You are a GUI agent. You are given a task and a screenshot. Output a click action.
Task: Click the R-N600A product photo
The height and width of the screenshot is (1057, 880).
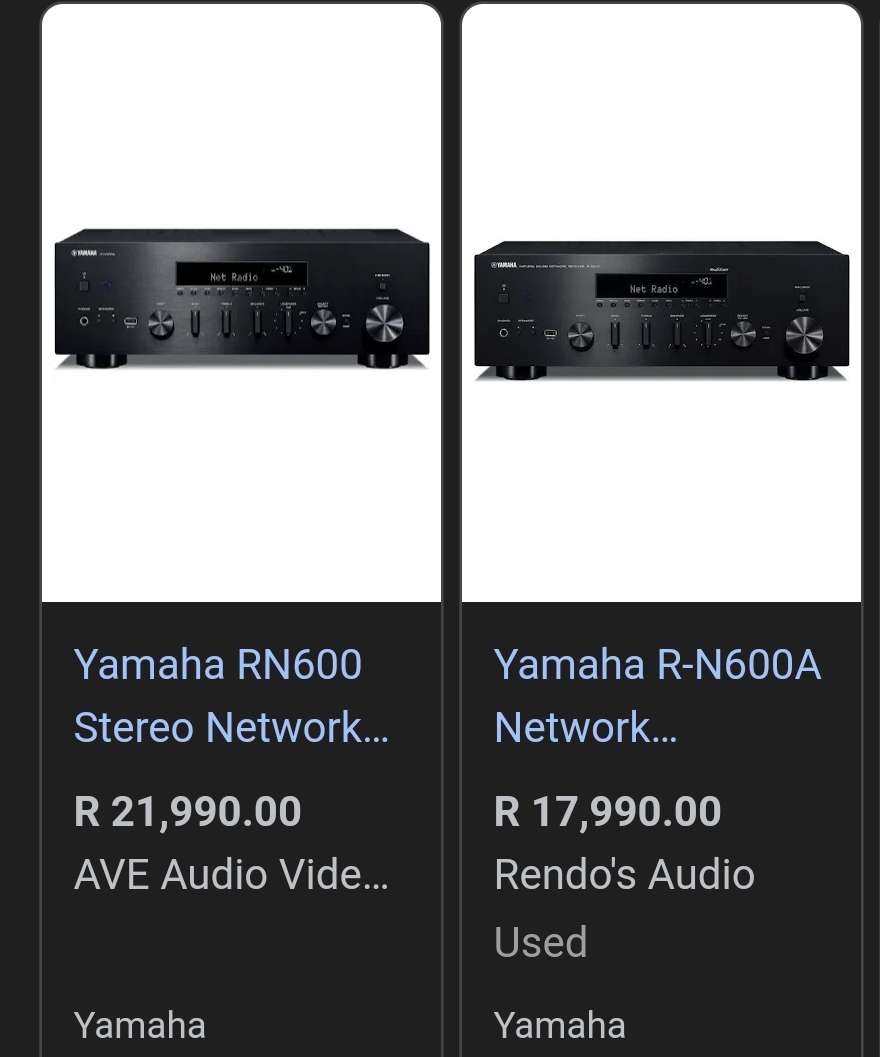click(660, 305)
